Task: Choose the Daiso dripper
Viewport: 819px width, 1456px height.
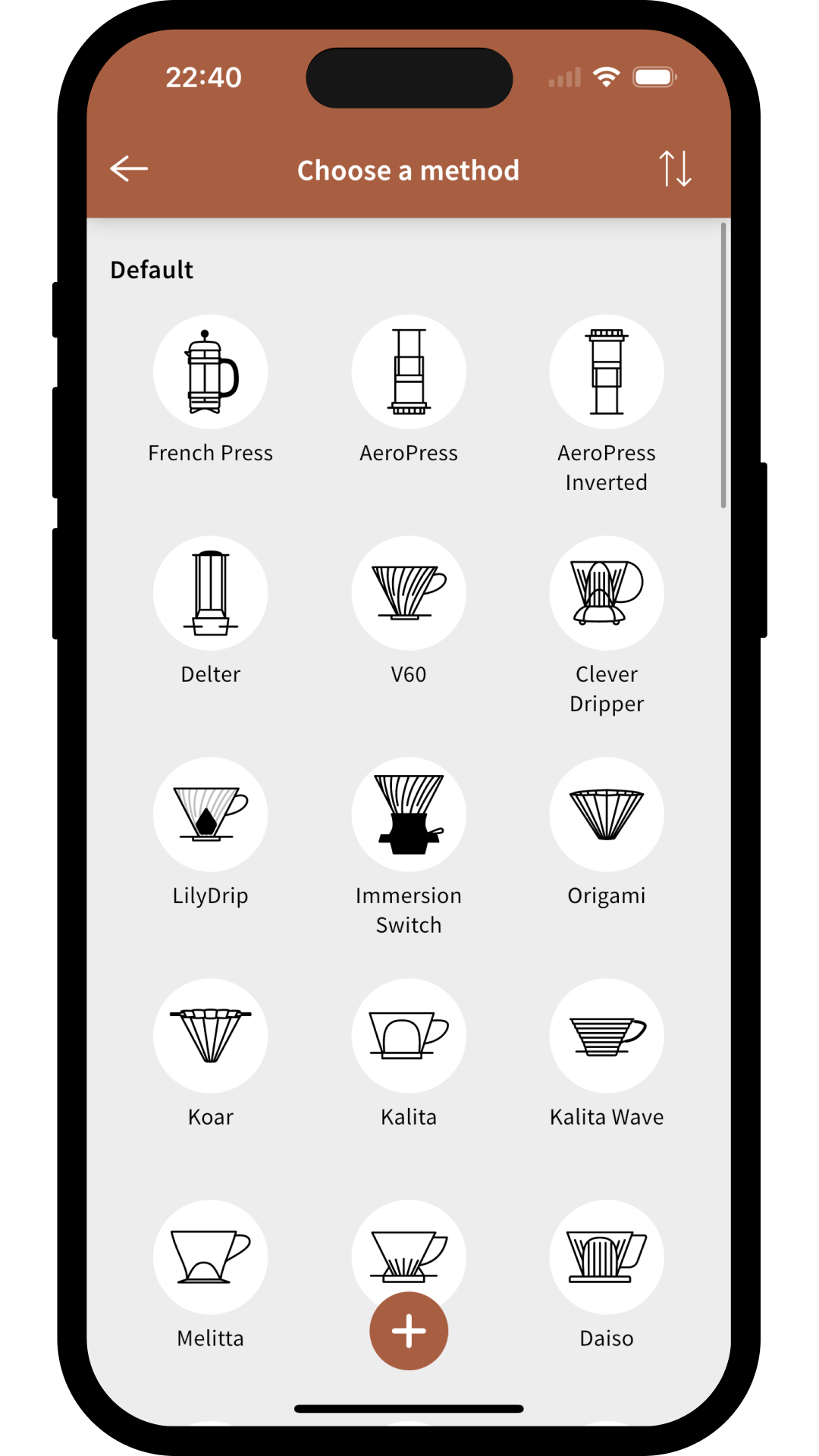Action: point(607,1258)
